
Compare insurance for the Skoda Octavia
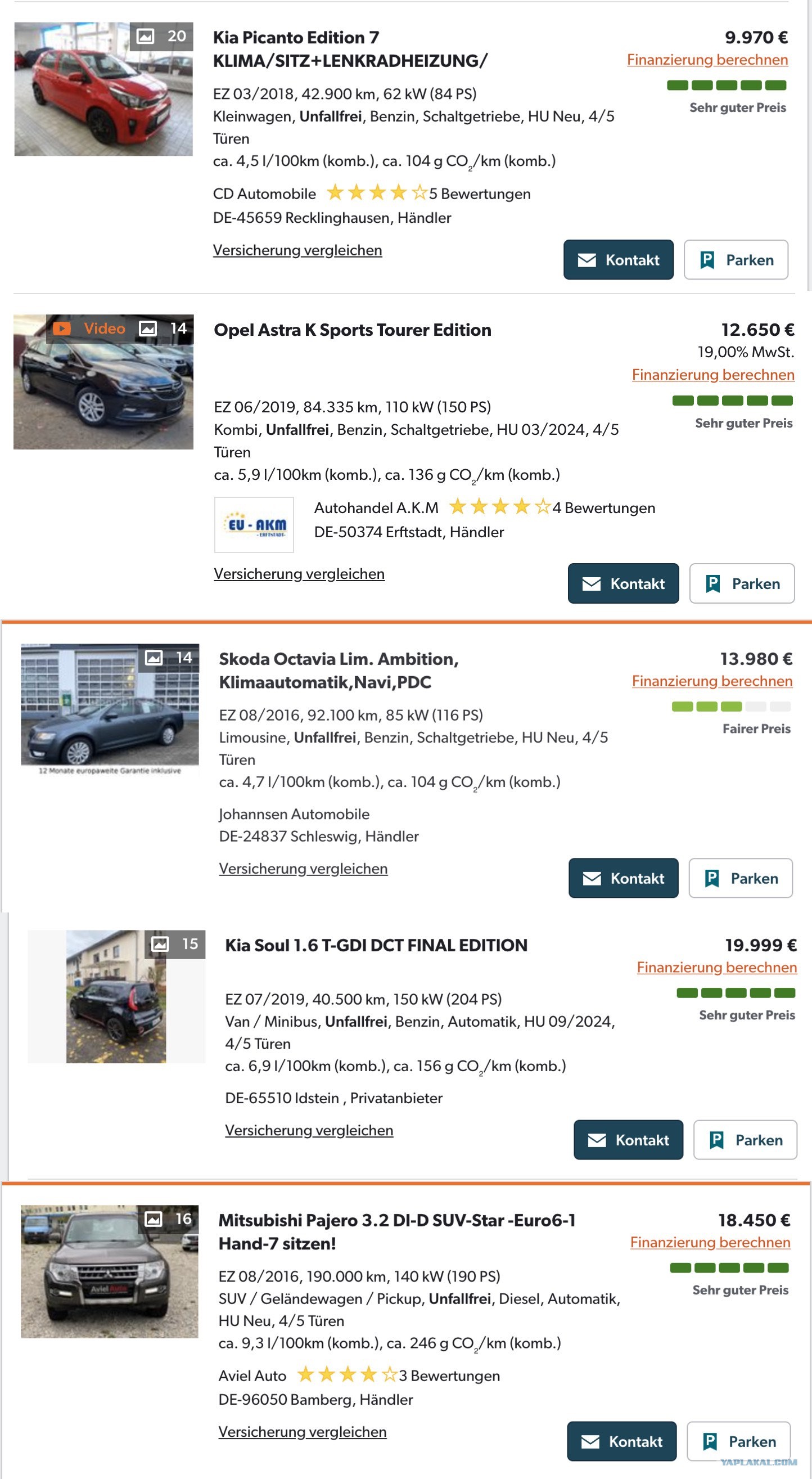(303, 868)
